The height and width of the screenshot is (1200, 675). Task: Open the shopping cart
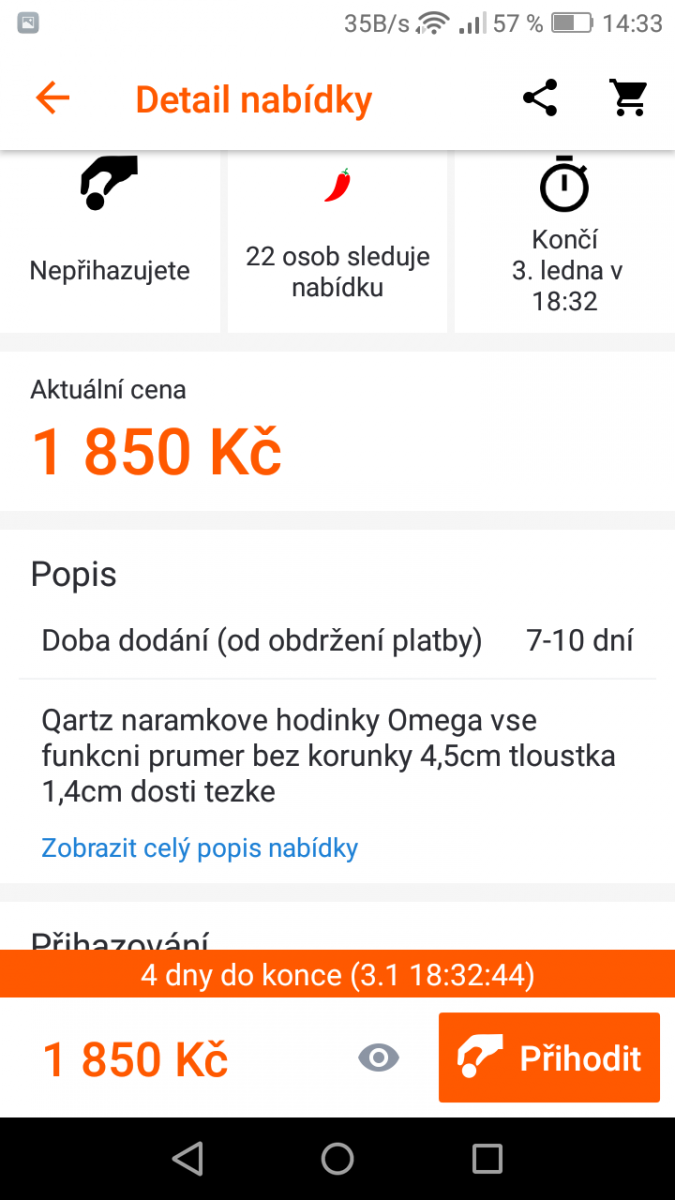coord(629,98)
